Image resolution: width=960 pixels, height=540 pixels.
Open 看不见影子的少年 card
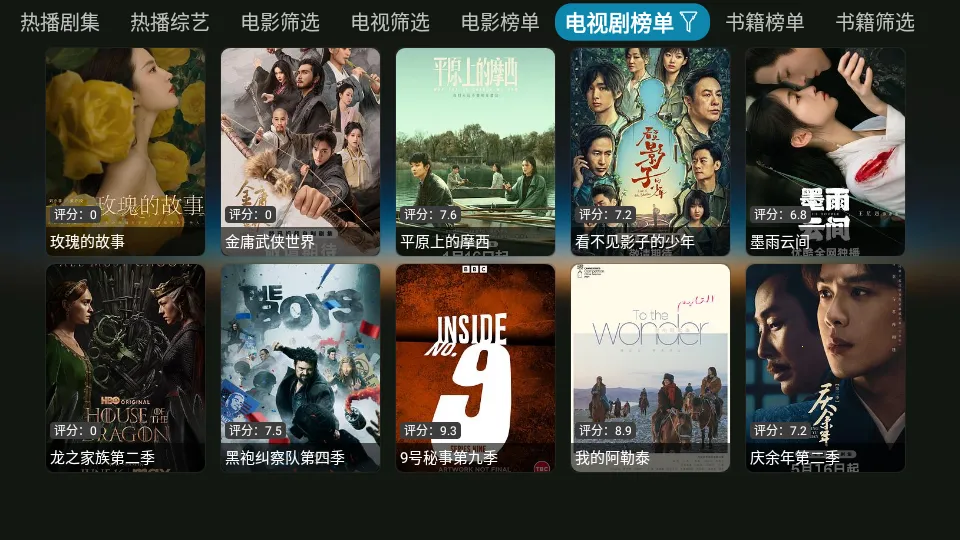pos(650,150)
